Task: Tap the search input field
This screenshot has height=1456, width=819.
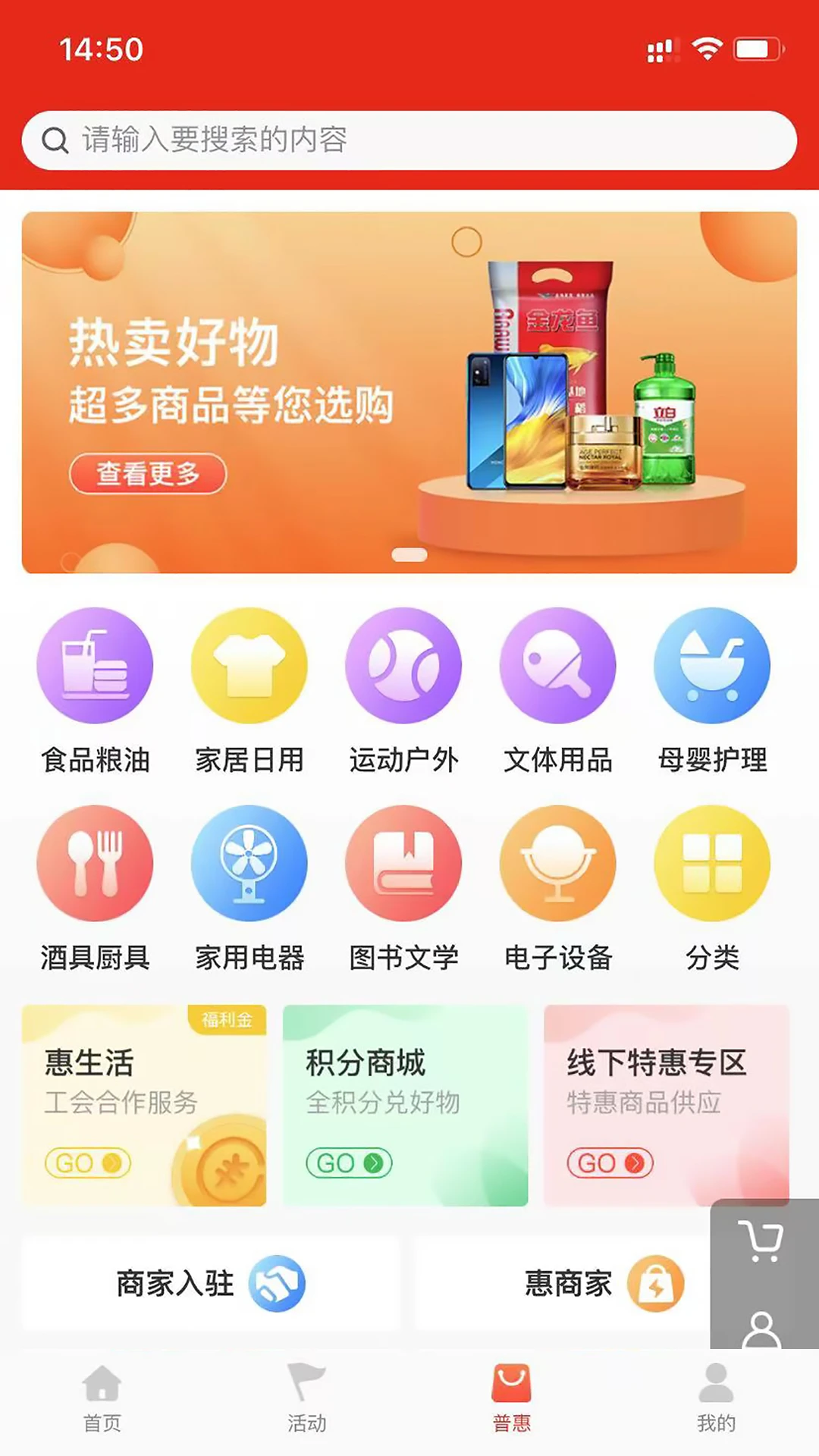Action: click(409, 139)
